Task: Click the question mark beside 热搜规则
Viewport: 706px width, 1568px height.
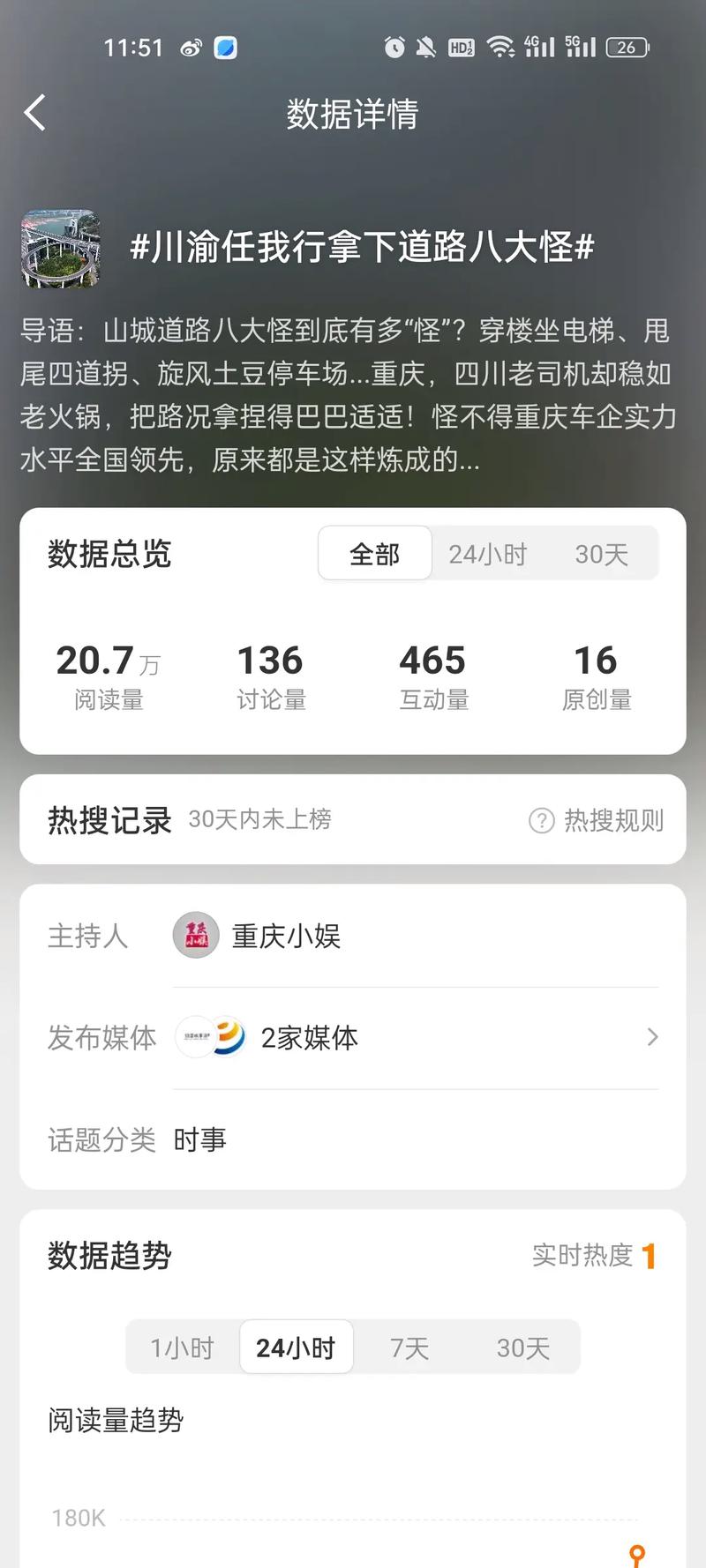Action: [x=541, y=820]
